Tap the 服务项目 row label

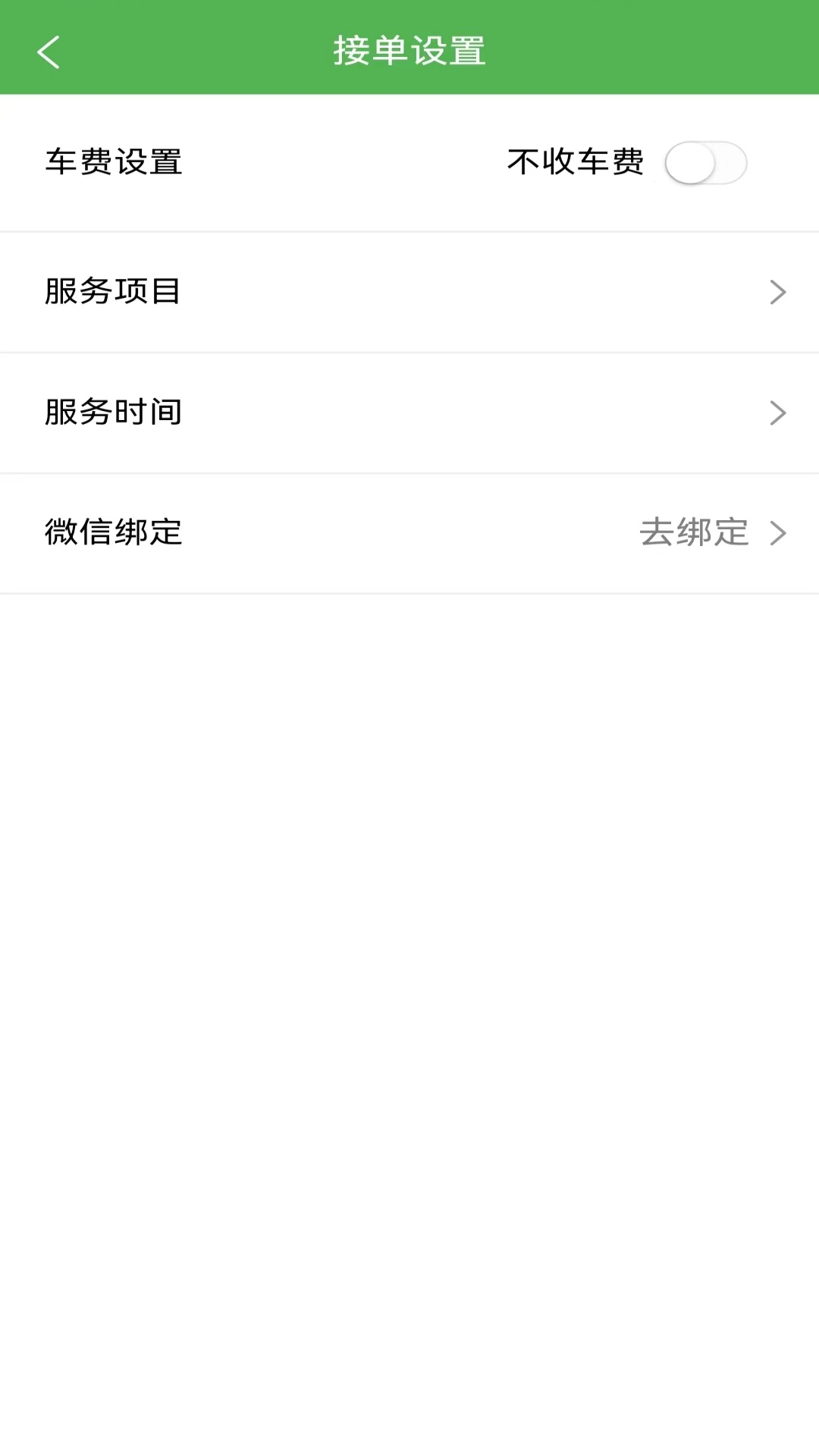[x=112, y=291]
